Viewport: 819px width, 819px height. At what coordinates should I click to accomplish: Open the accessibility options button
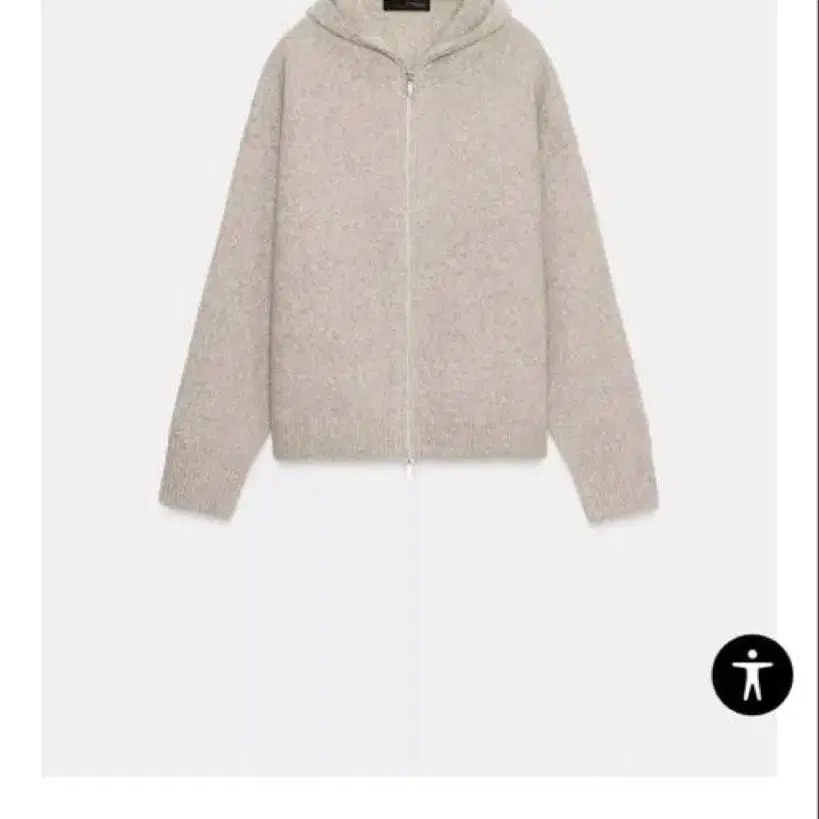pyautogui.click(x=752, y=675)
